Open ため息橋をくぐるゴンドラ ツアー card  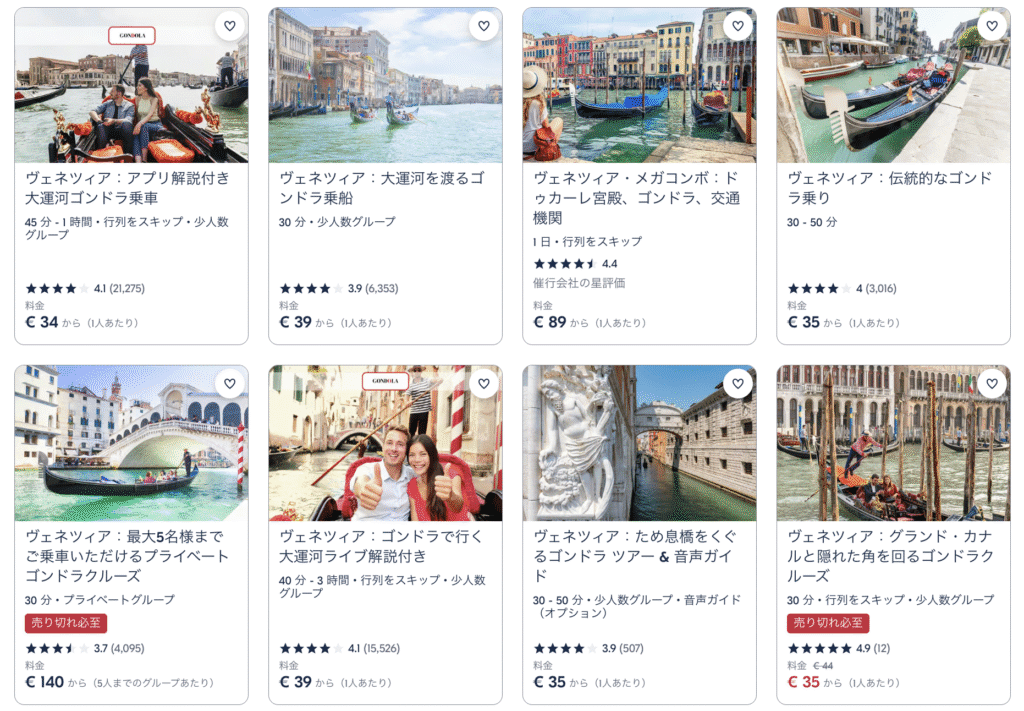click(638, 556)
